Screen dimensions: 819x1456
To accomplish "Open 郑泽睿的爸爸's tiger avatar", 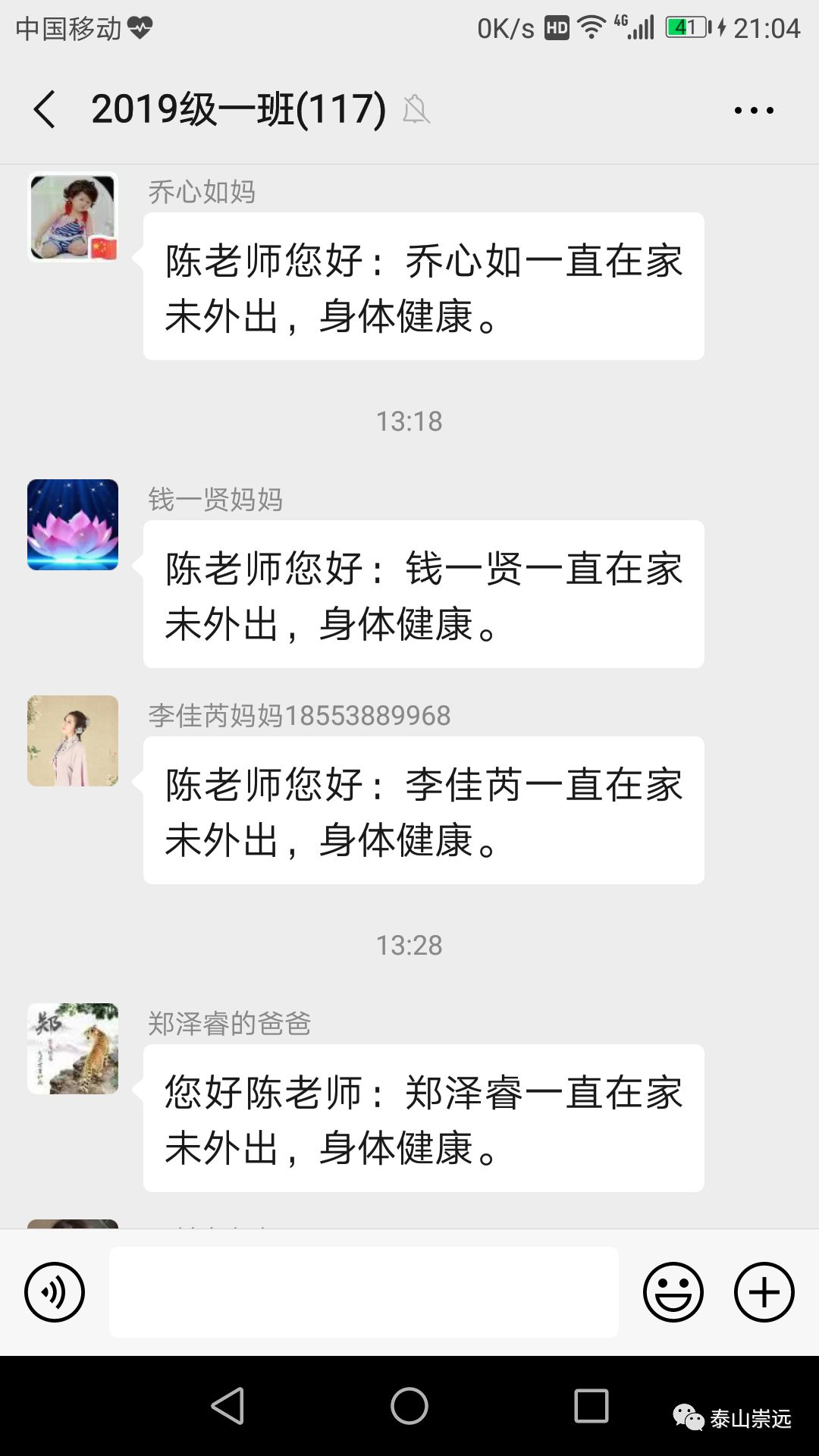I will (x=73, y=1049).
